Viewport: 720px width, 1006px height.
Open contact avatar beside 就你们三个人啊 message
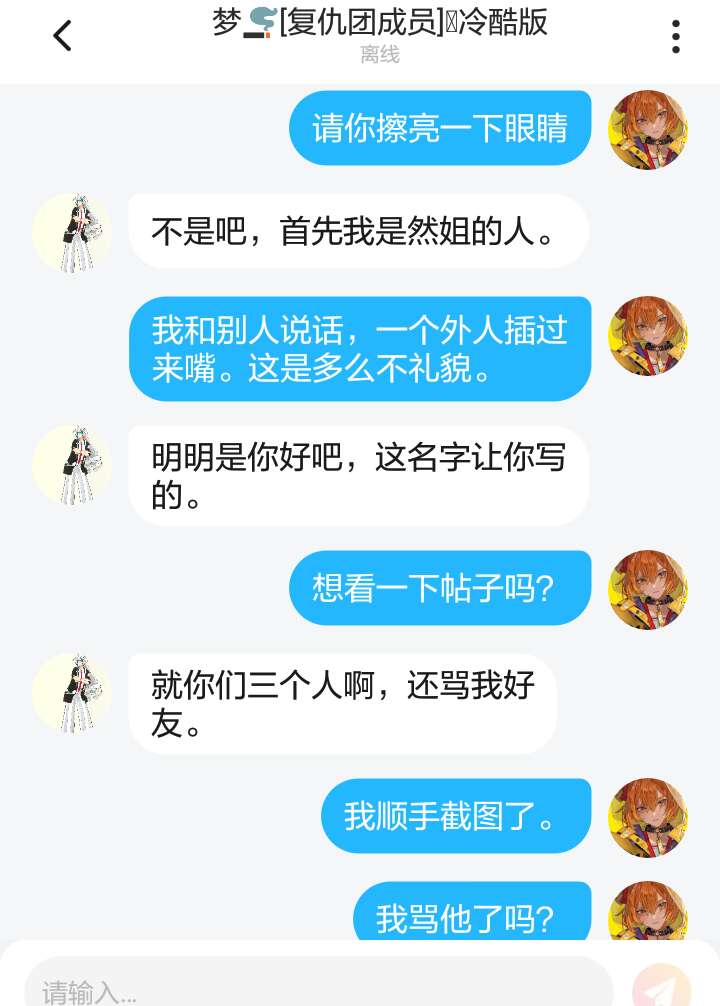click(x=72, y=693)
